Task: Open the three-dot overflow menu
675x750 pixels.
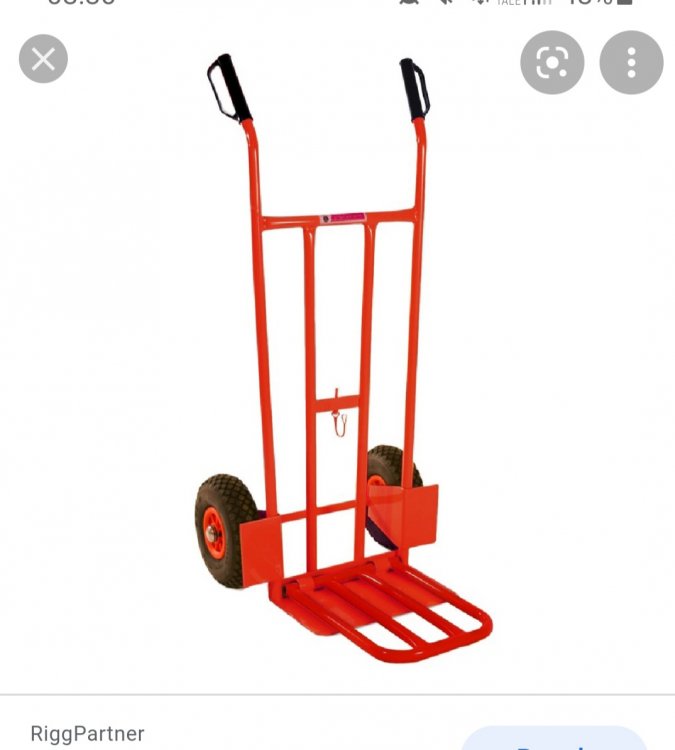Action: point(631,62)
